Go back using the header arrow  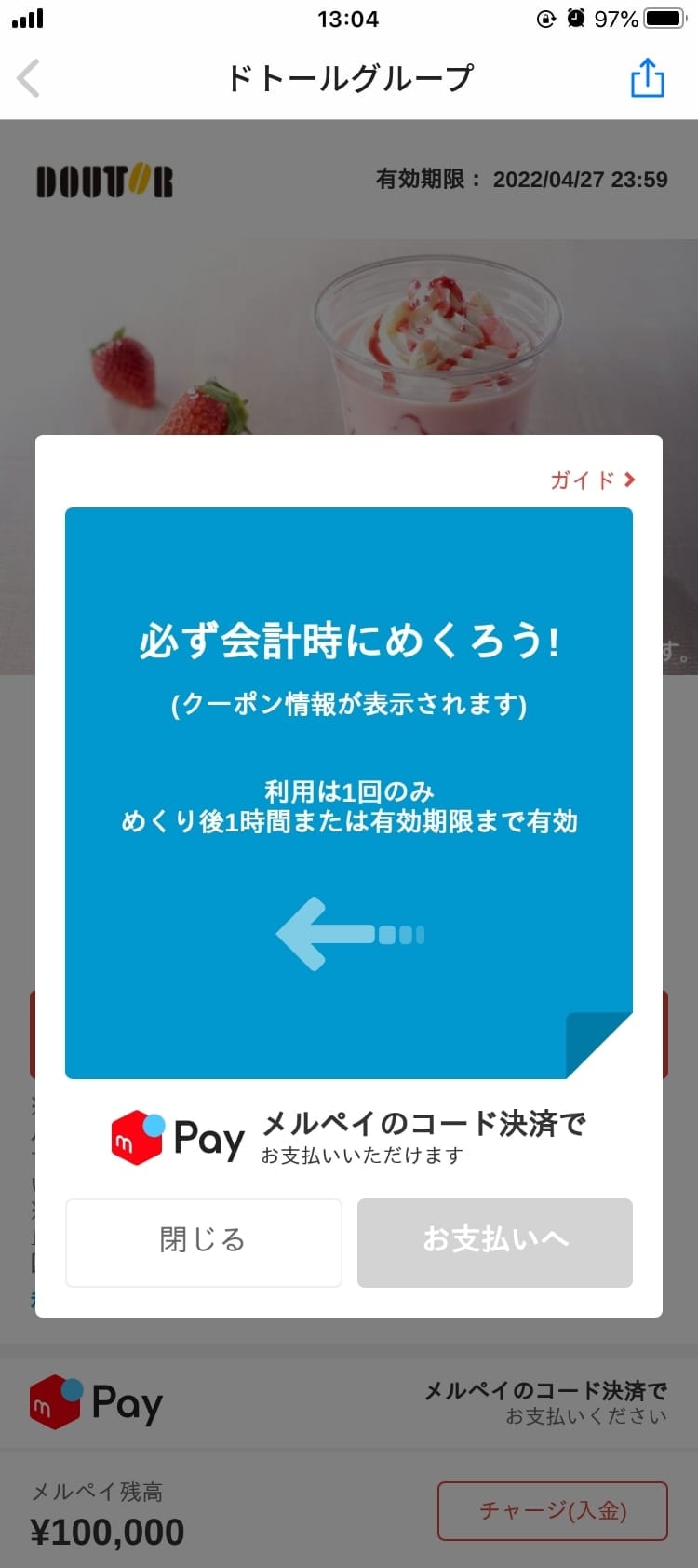(30, 78)
